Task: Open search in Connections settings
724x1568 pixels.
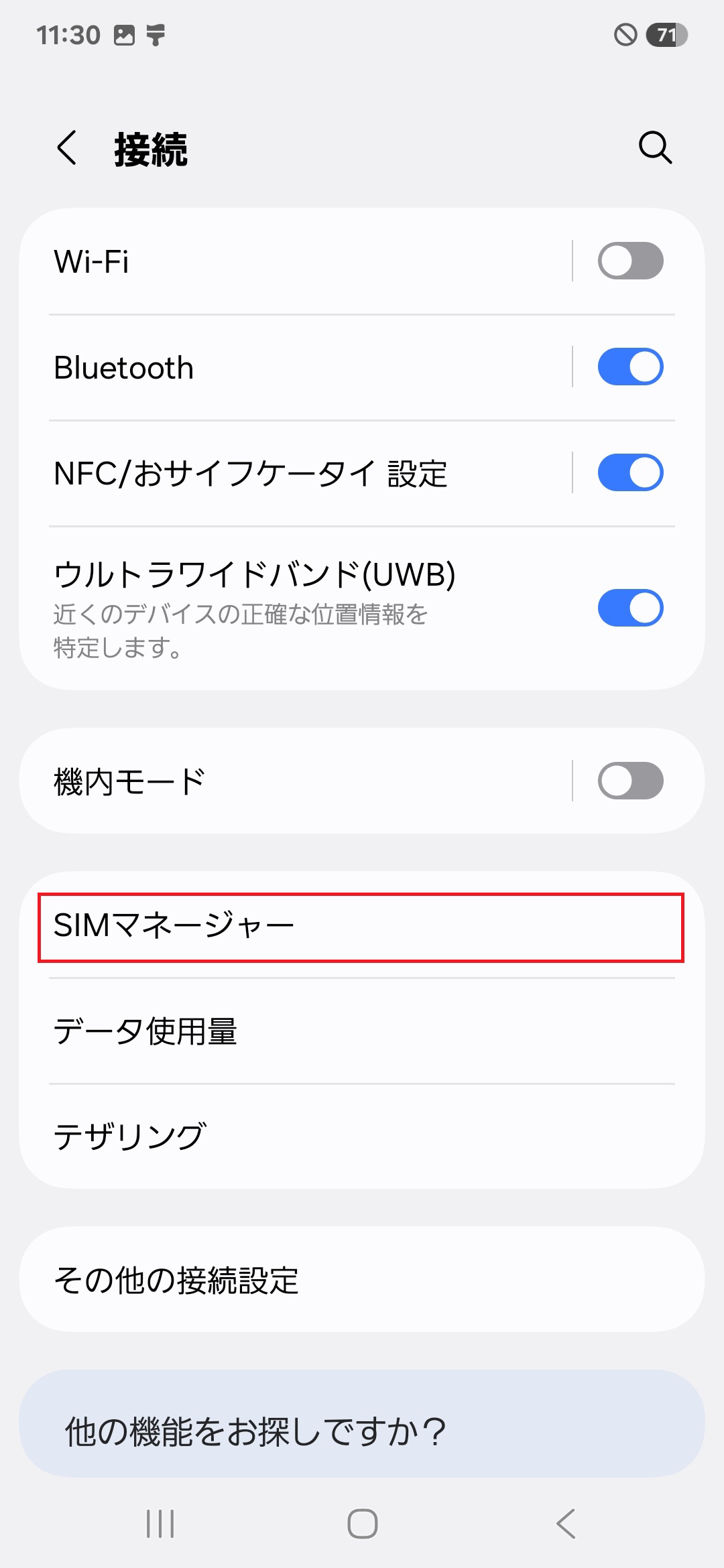Action: [654, 148]
